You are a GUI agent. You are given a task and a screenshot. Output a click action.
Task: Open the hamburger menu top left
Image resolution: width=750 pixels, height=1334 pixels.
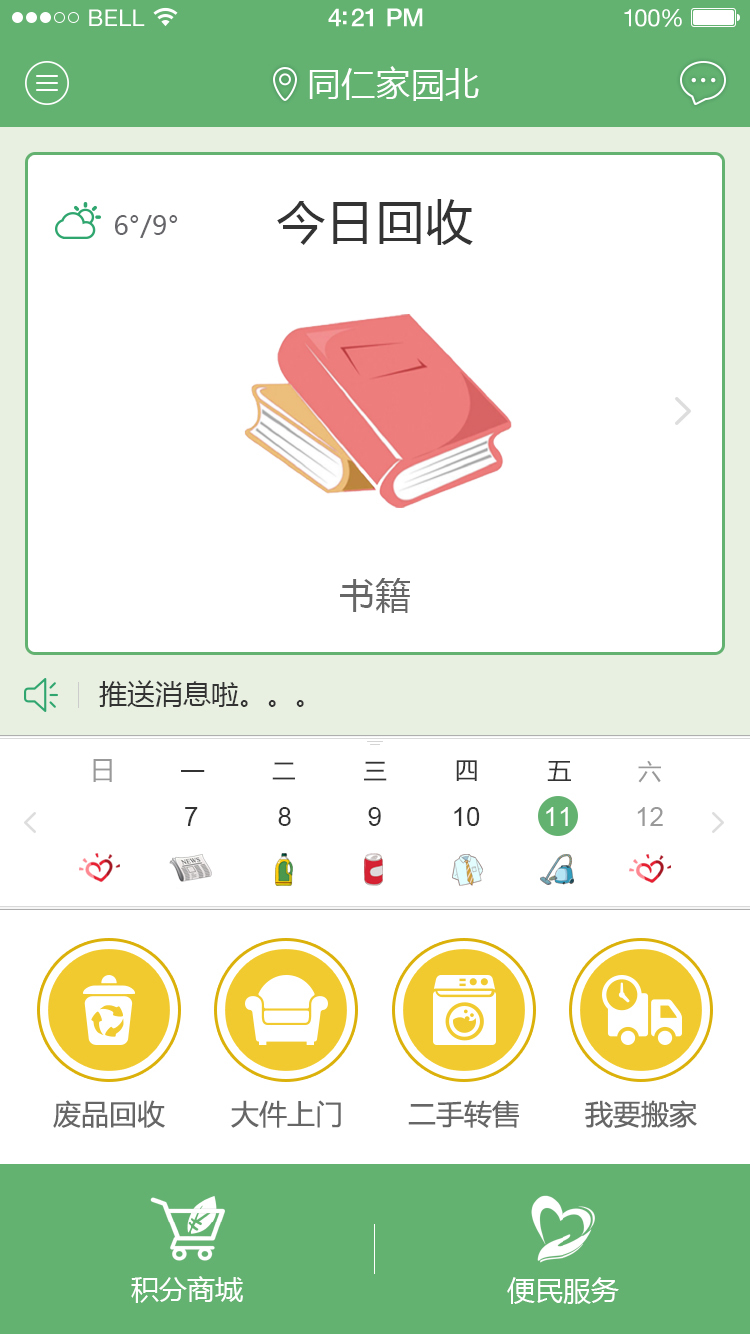point(46,83)
